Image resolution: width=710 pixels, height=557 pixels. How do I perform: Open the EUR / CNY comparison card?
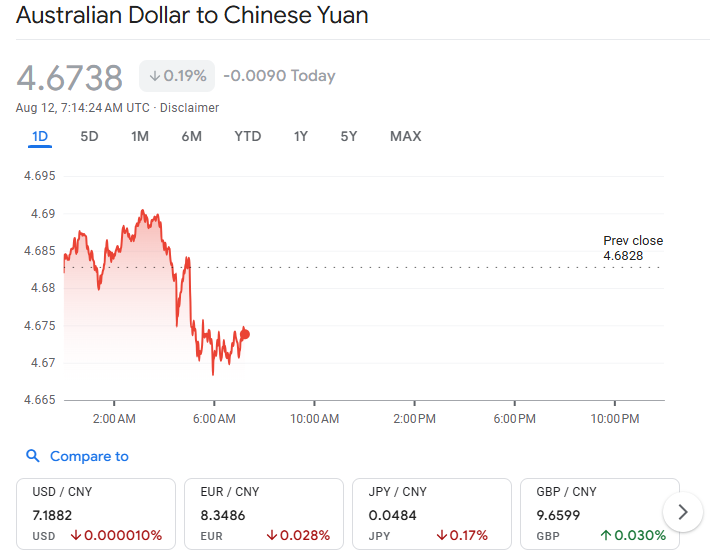tap(264, 514)
